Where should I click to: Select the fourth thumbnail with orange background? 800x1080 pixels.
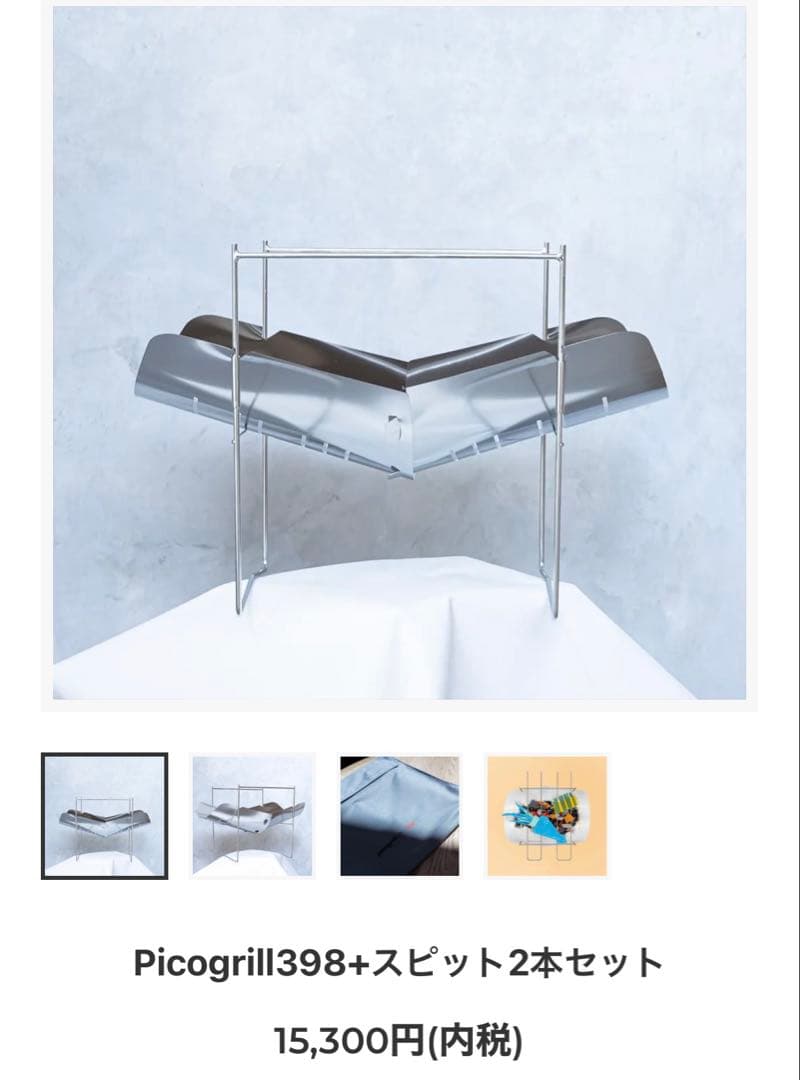[x=547, y=815]
